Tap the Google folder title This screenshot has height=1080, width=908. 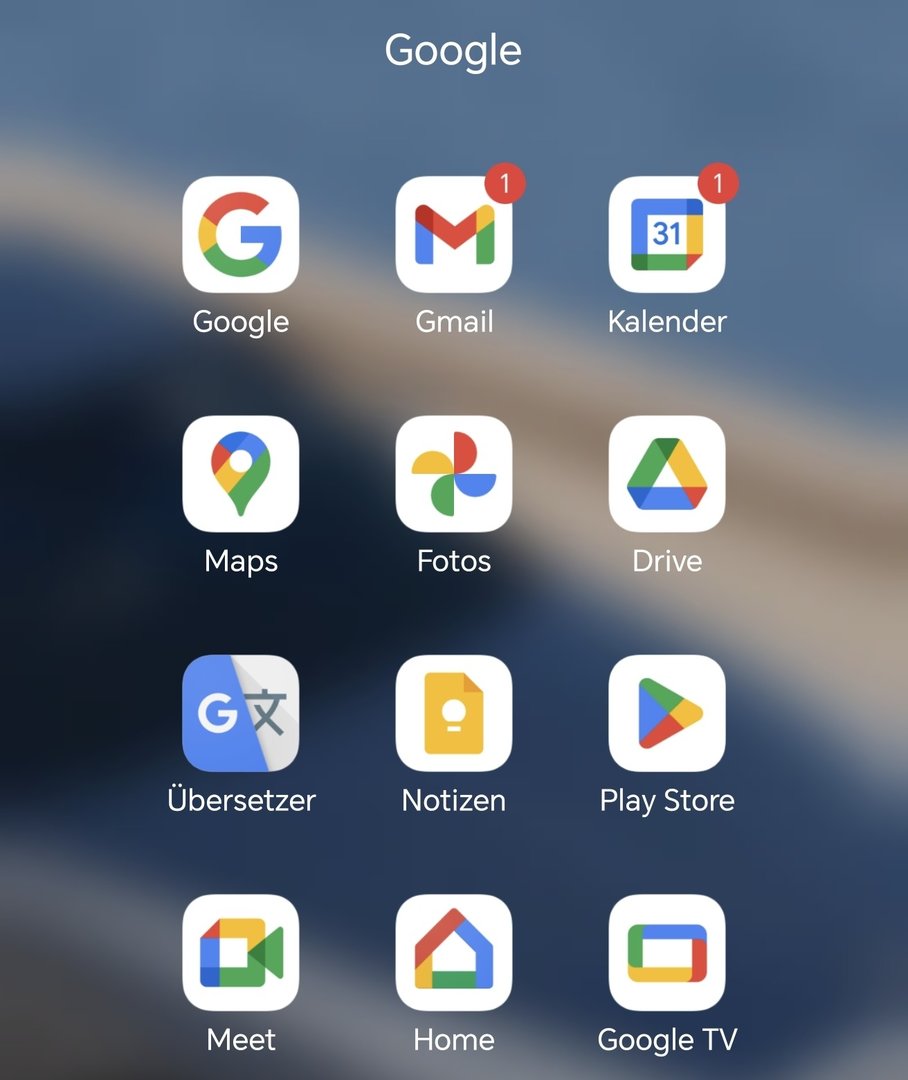click(453, 51)
